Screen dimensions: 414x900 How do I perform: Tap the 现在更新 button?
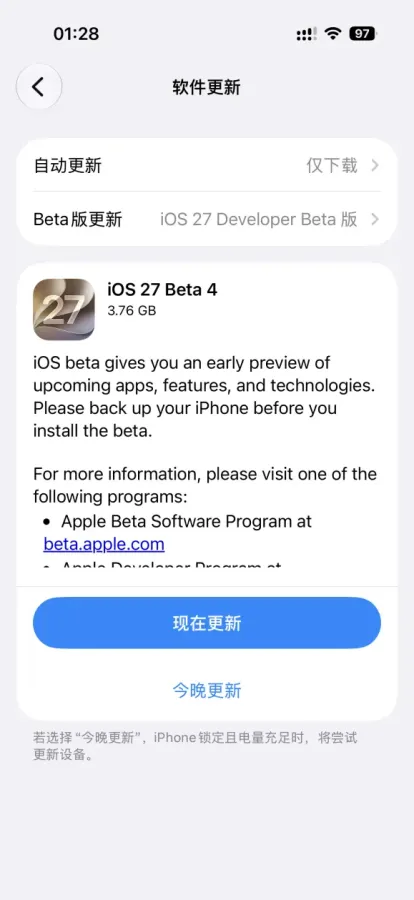pos(207,623)
